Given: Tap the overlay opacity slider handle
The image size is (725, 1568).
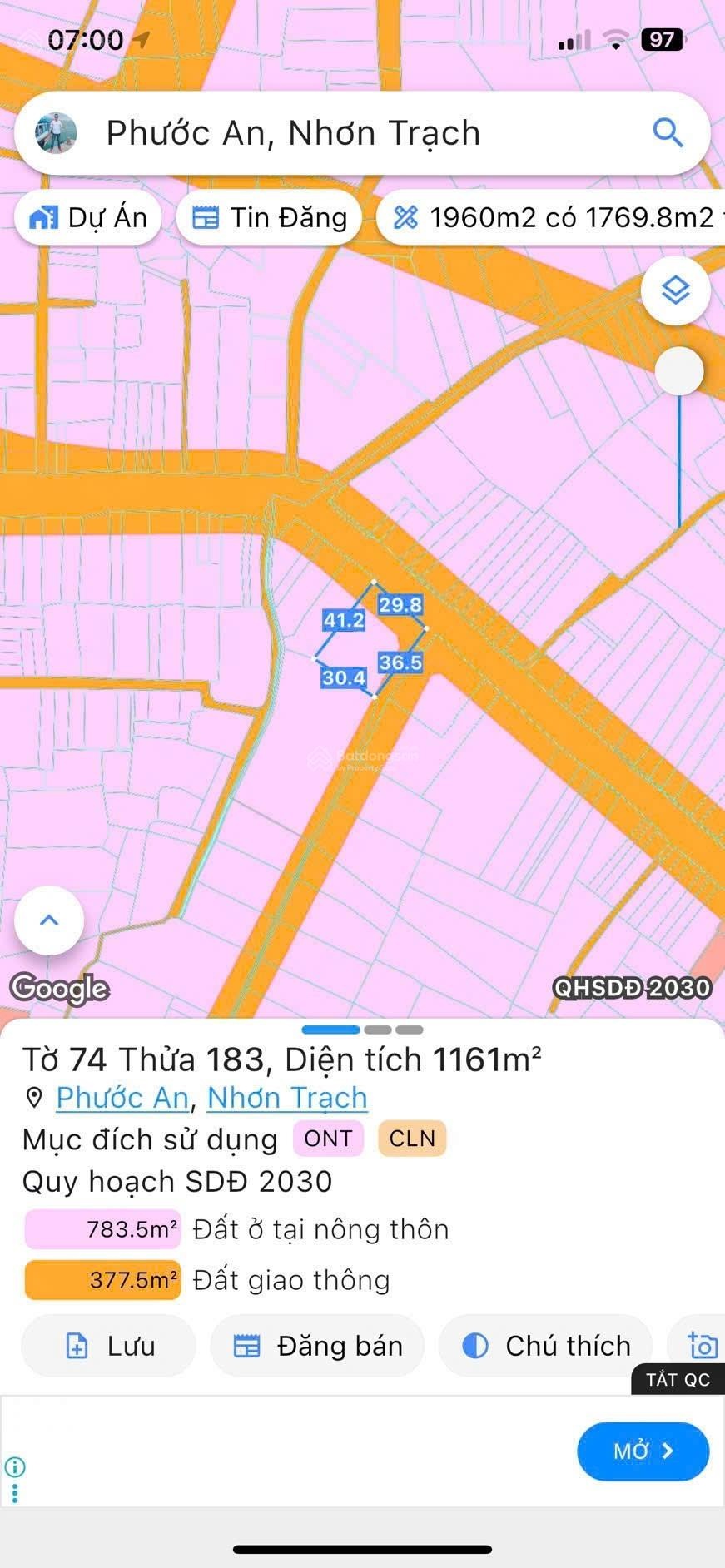Looking at the screenshot, I should (679, 371).
